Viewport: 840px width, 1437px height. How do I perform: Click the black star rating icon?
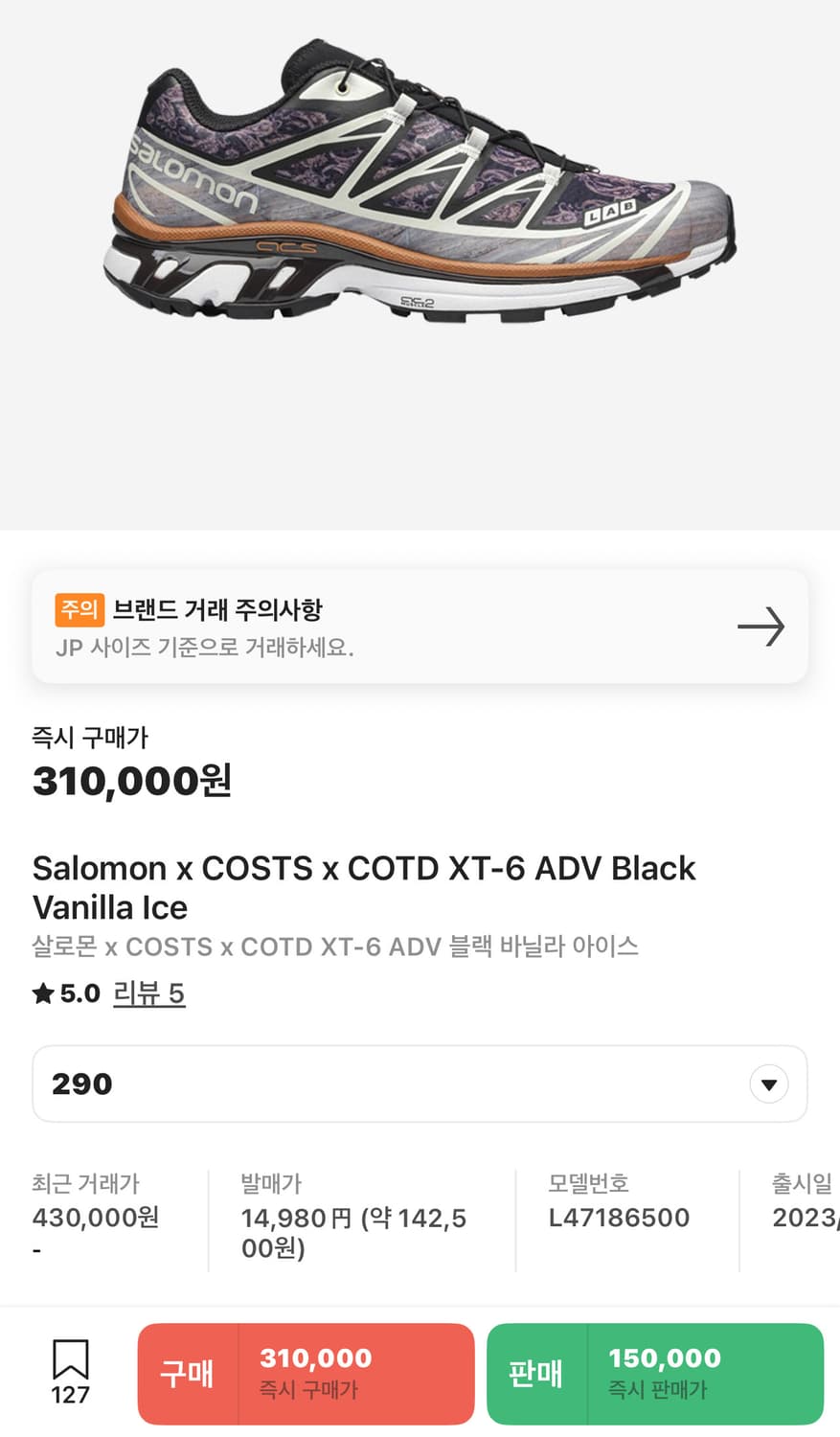pos(41,992)
